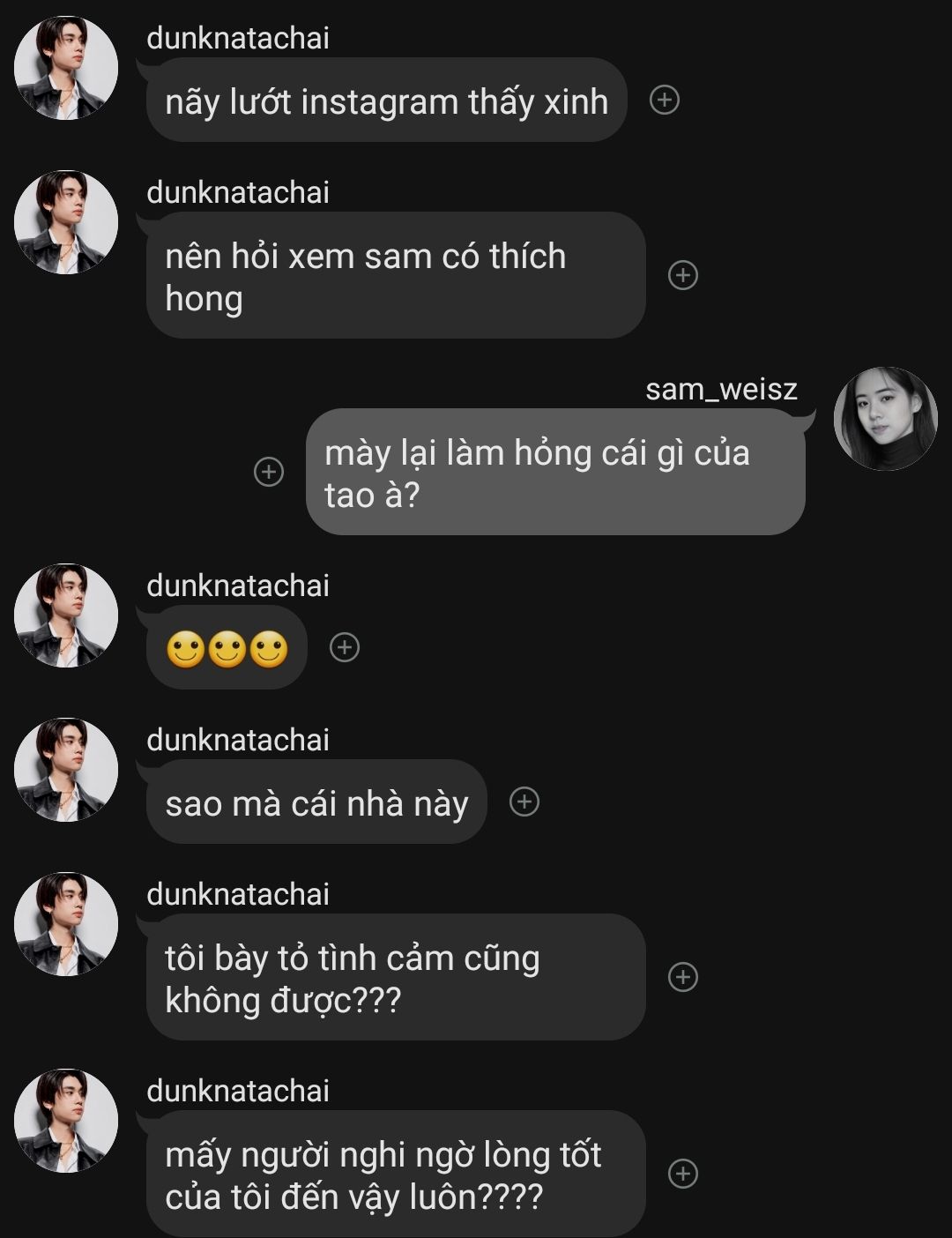Add reaction to "nãy lướt instagram thấy xinh"
Image resolution: width=952 pixels, height=1238 pixels.
click(665, 100)
